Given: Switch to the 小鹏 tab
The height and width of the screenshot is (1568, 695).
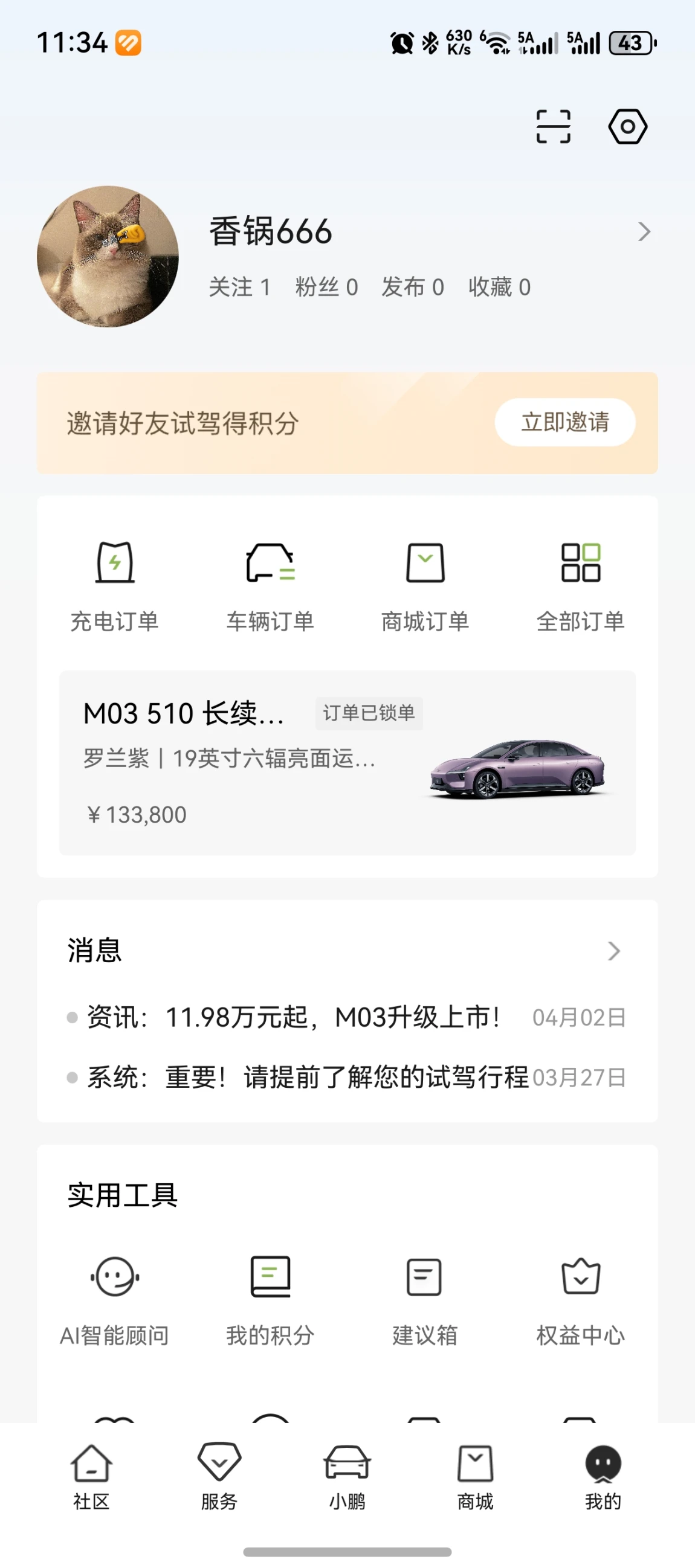Looking at the screenshot, I should click(x=347, y=1477).
